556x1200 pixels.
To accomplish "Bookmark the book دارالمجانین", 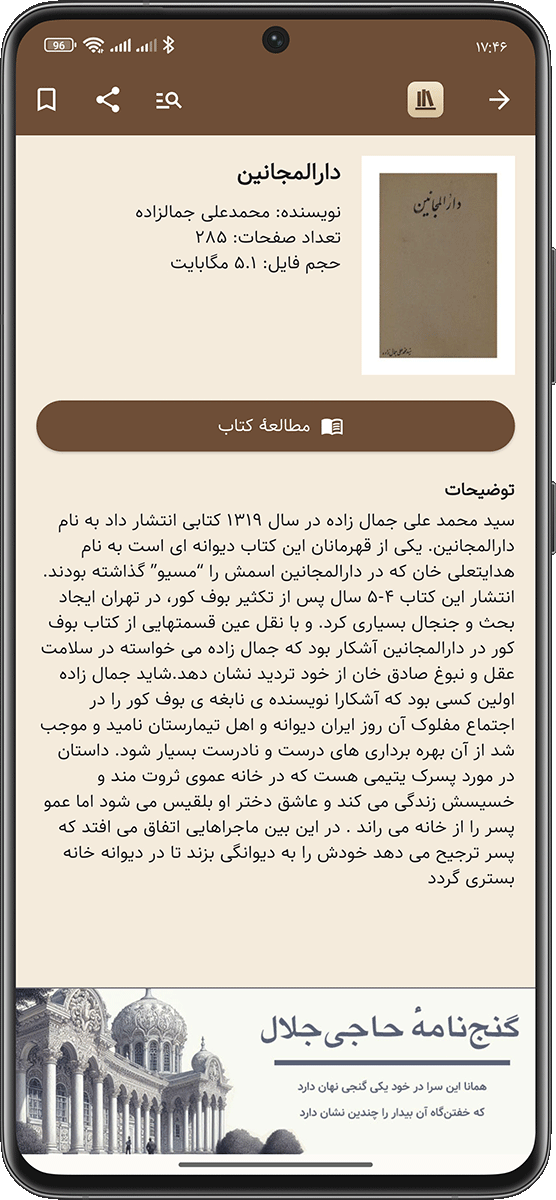I will pyautogui.click(x=47, y=100).
